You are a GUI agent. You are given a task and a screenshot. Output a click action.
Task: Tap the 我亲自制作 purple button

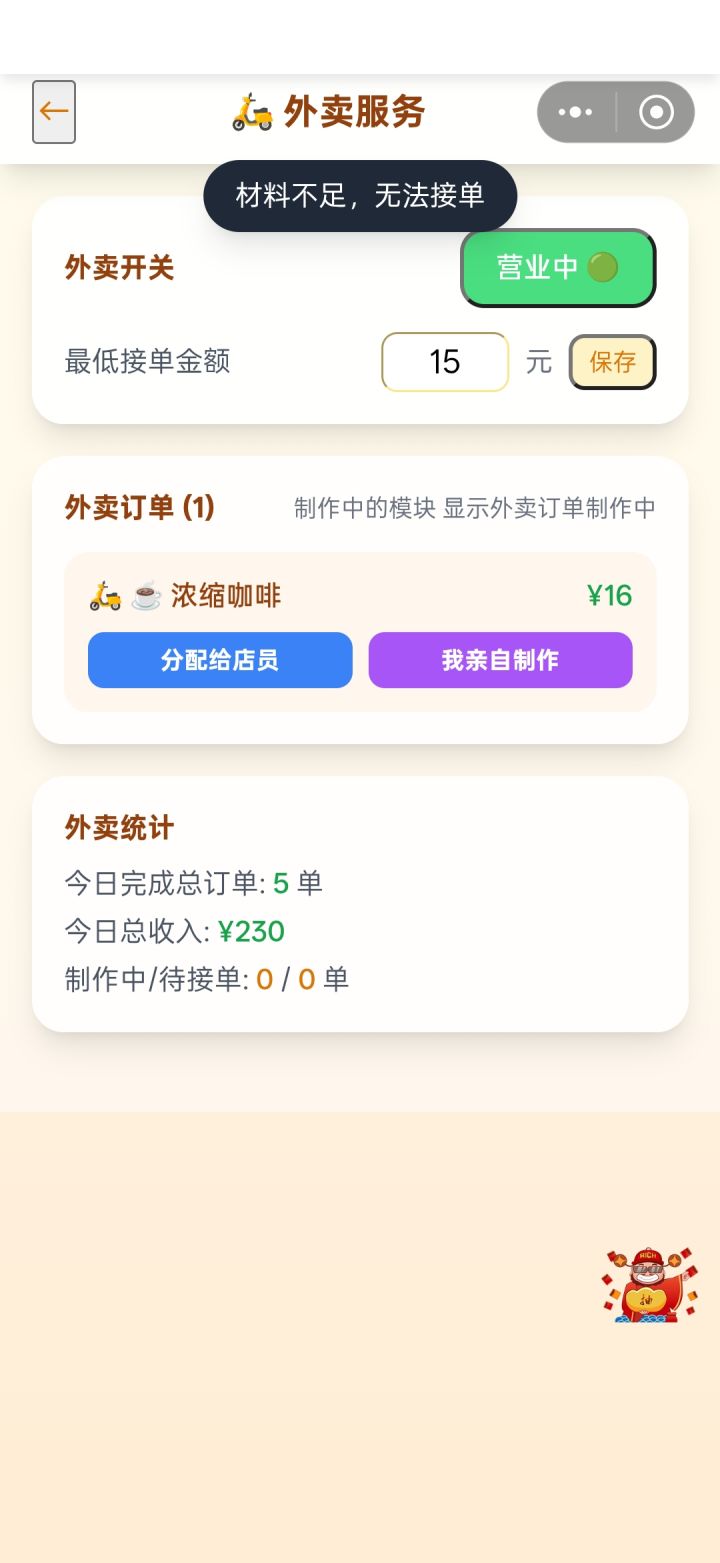point(500,660)
